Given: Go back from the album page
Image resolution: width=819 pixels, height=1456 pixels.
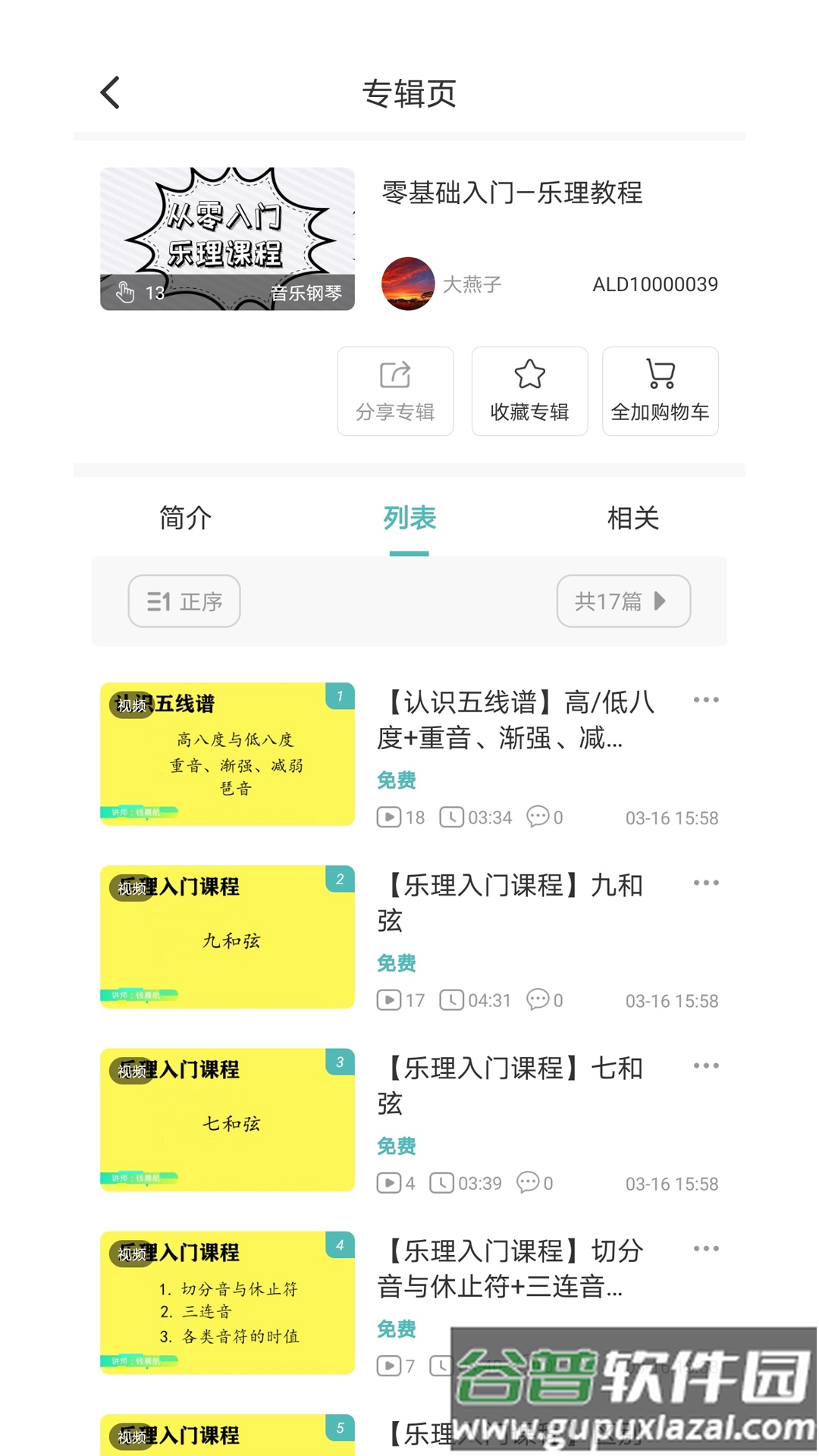Looking at the screenshot, I should 111,93.
